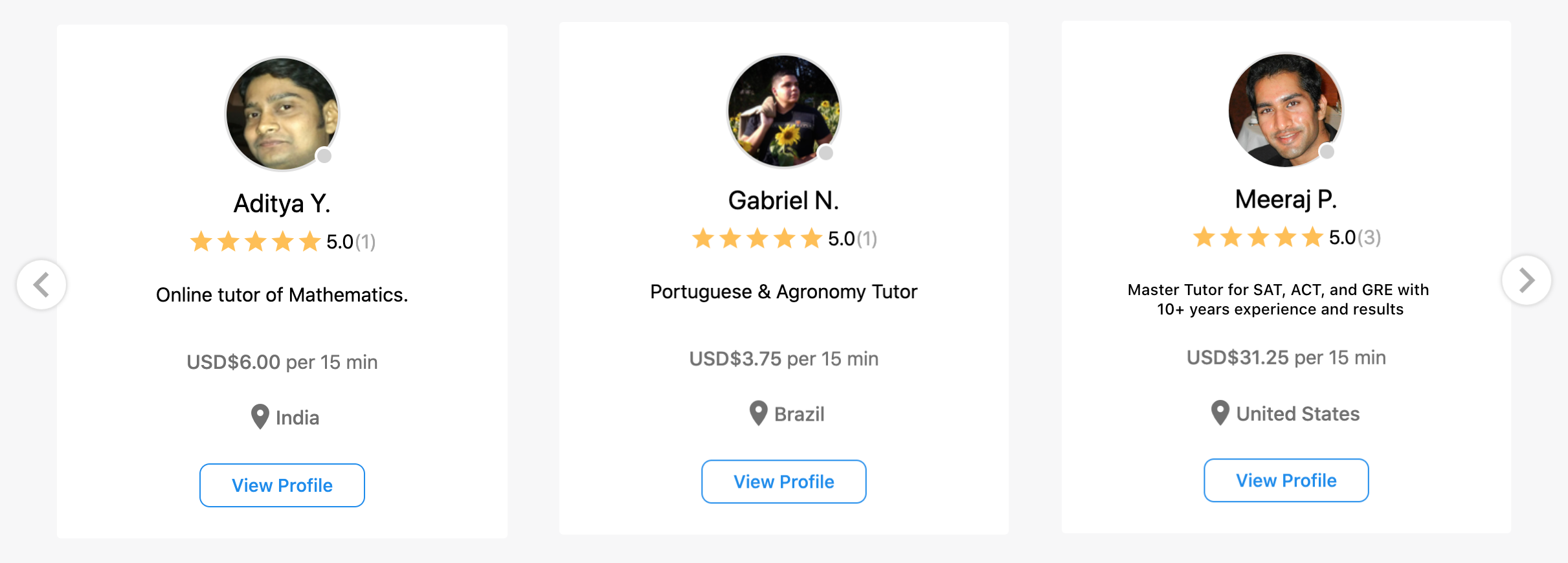
Task: Tap View Profile for Meeraj P.
Action: click(x=1286, y=480)
